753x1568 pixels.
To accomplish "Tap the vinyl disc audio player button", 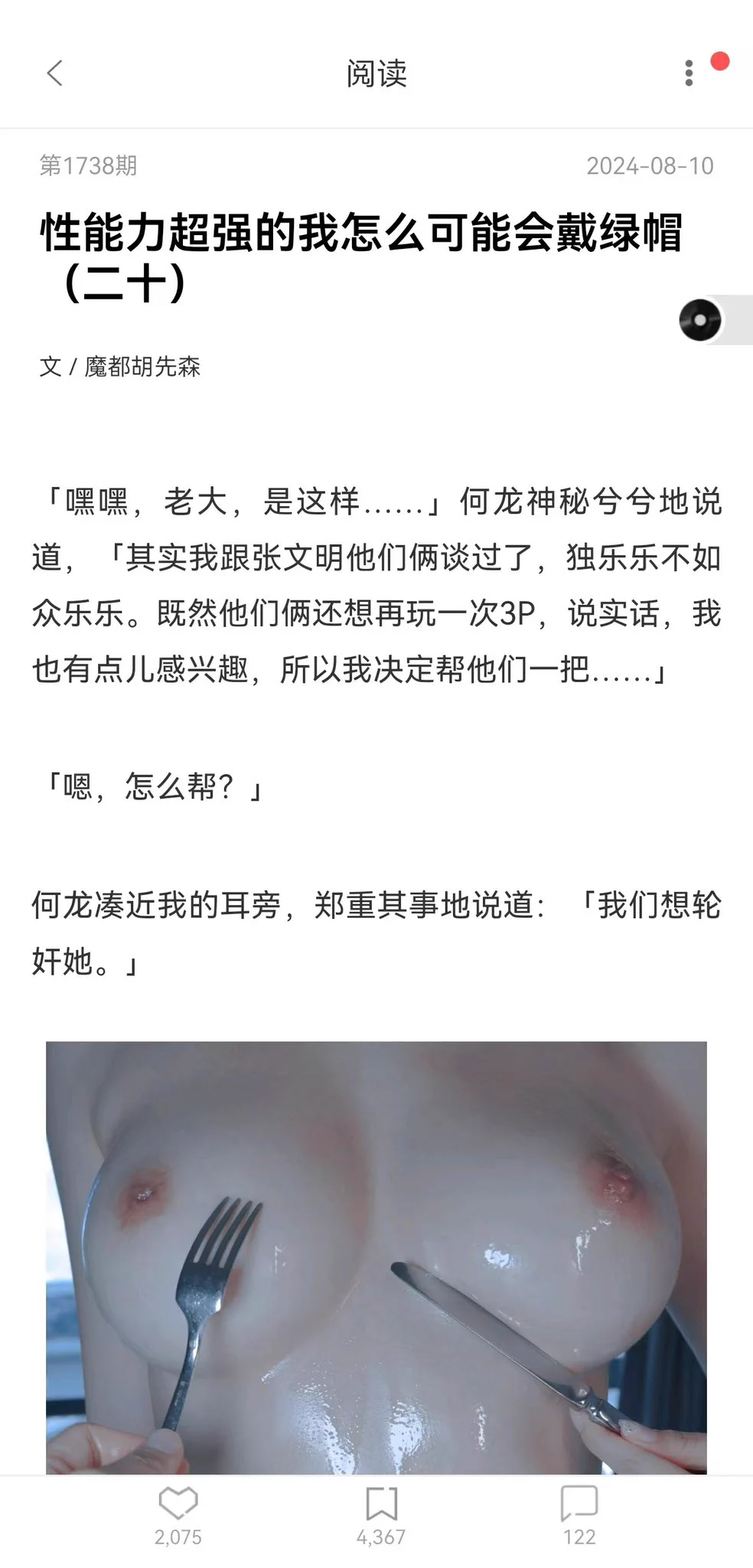I will pos(700,319).
